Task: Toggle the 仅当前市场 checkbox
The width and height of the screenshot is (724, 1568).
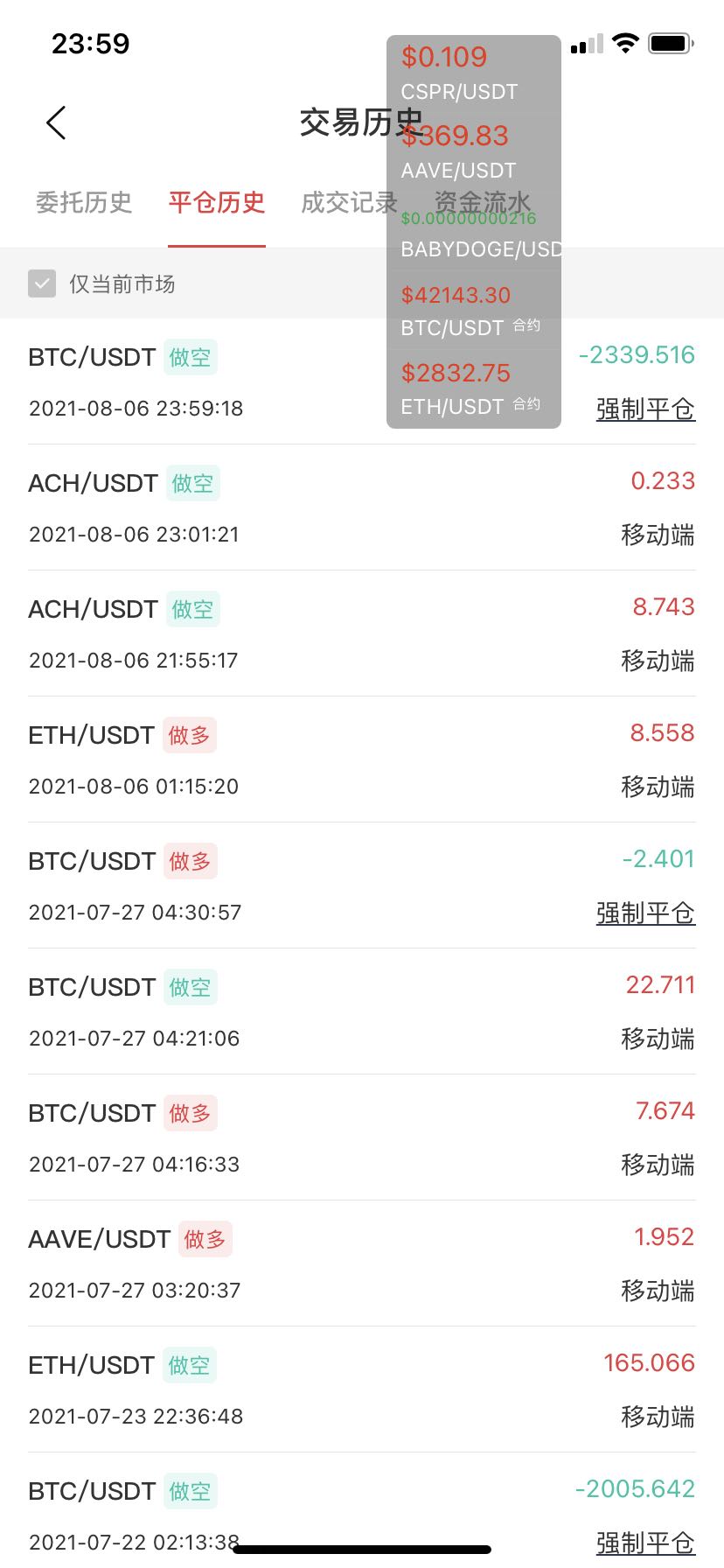Action: tap(42, 283)
